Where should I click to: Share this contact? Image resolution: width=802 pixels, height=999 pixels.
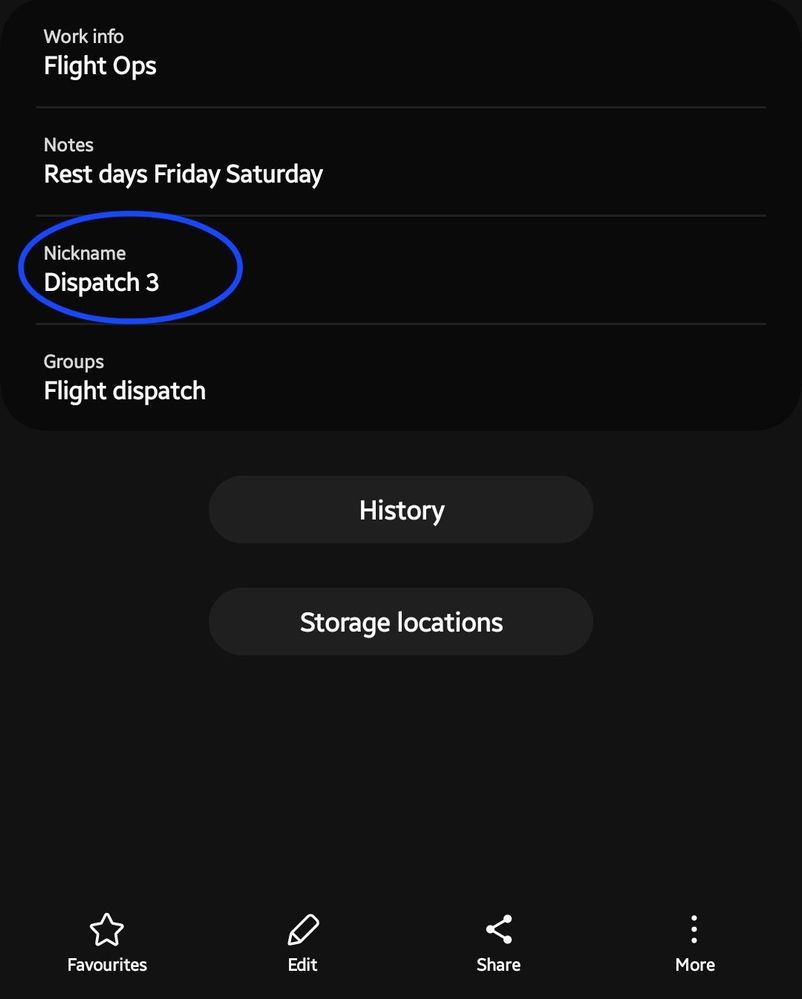[x=498, y=943]
